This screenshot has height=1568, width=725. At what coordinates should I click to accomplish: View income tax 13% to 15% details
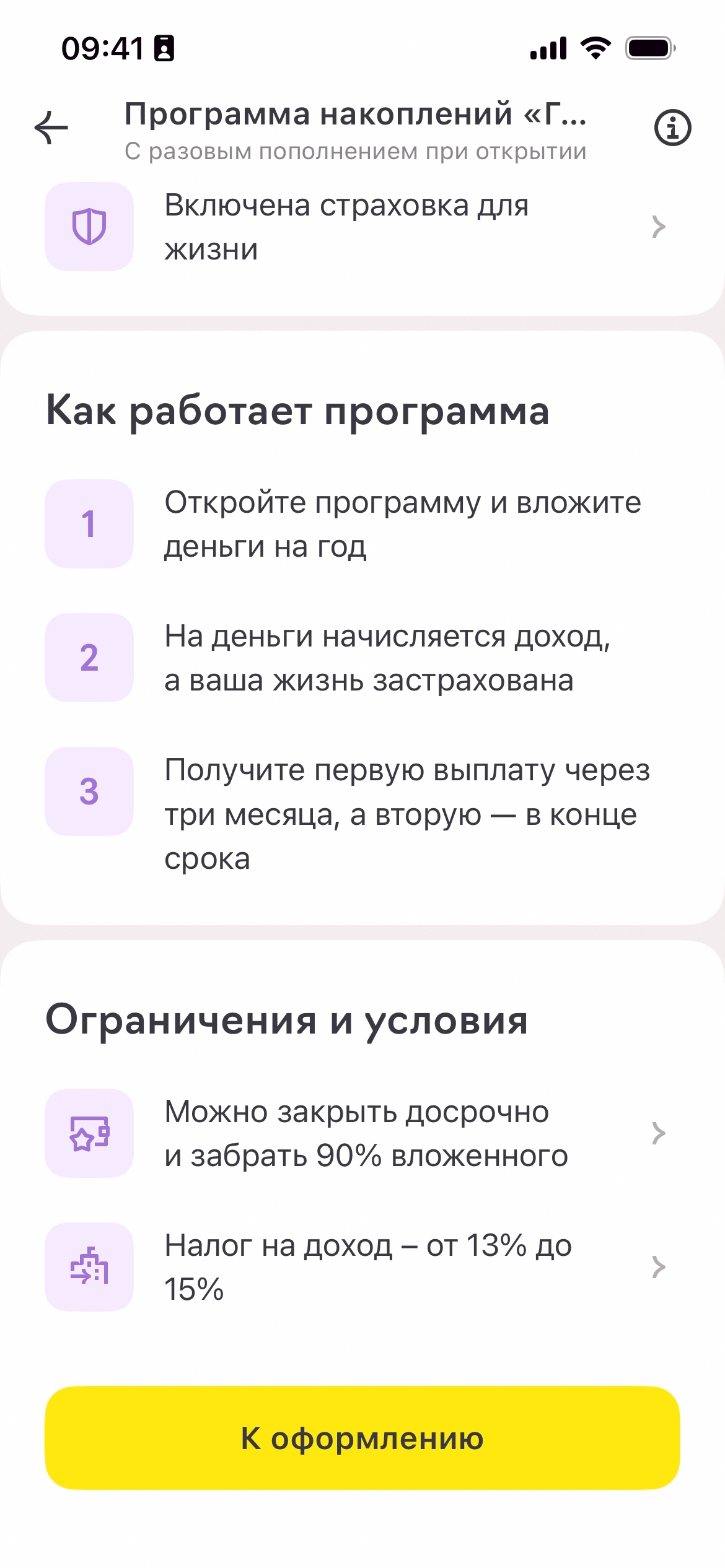362,1268
